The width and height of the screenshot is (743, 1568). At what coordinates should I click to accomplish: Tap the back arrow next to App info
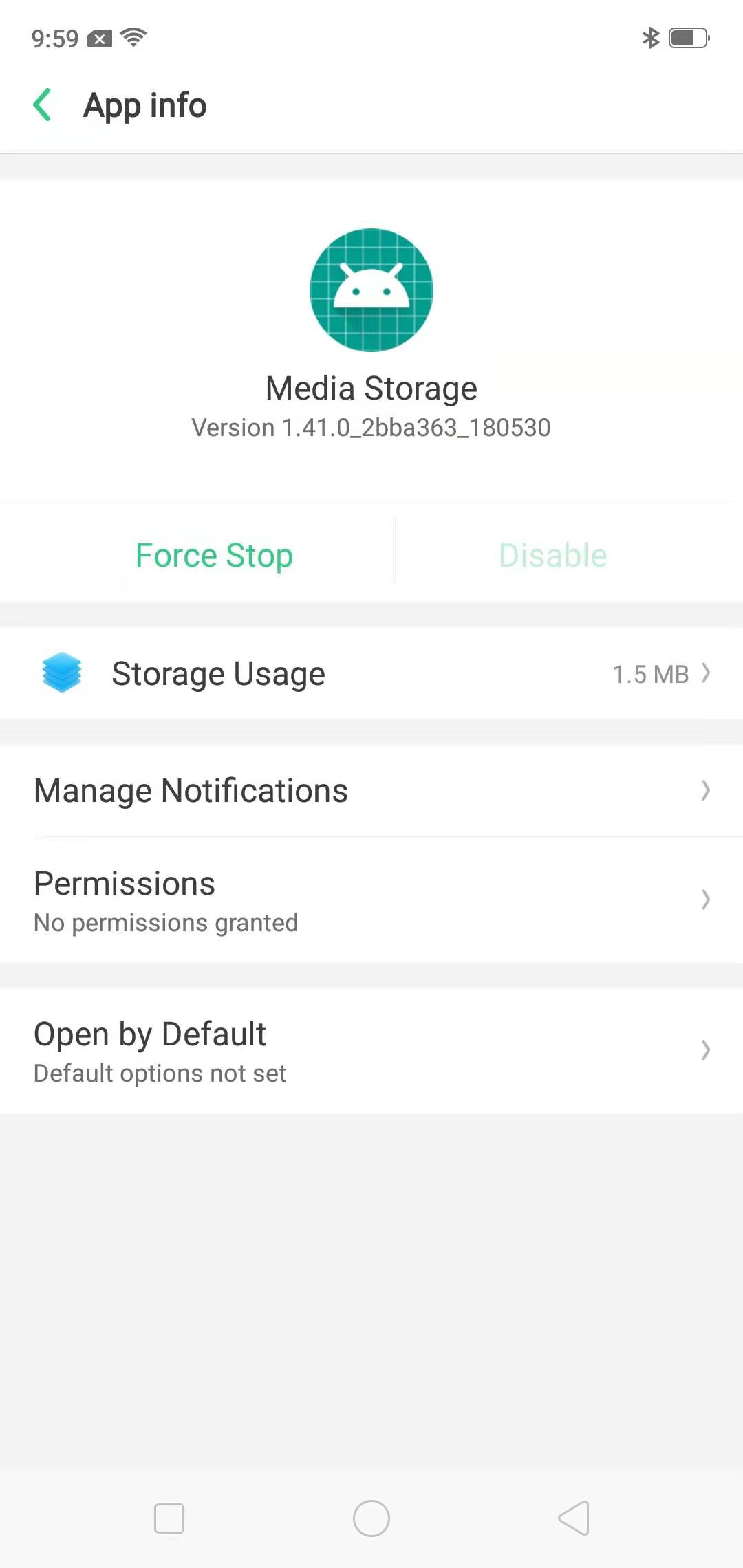[43, 105]
